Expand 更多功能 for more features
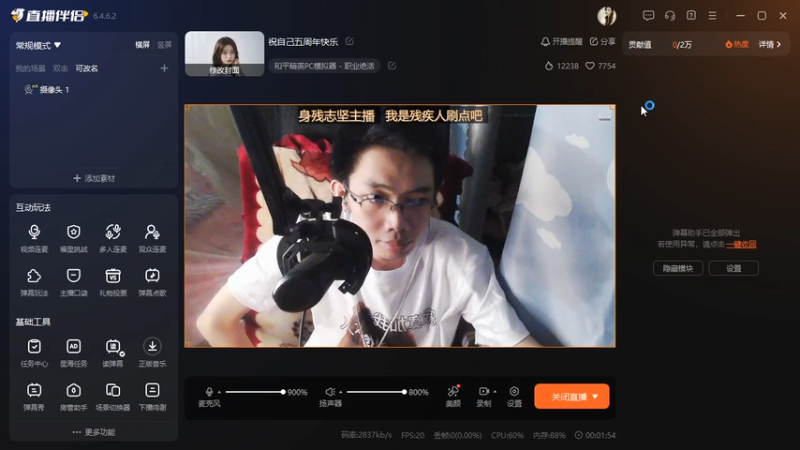Viewport: 800px width, 450px height. coord(94,432)
